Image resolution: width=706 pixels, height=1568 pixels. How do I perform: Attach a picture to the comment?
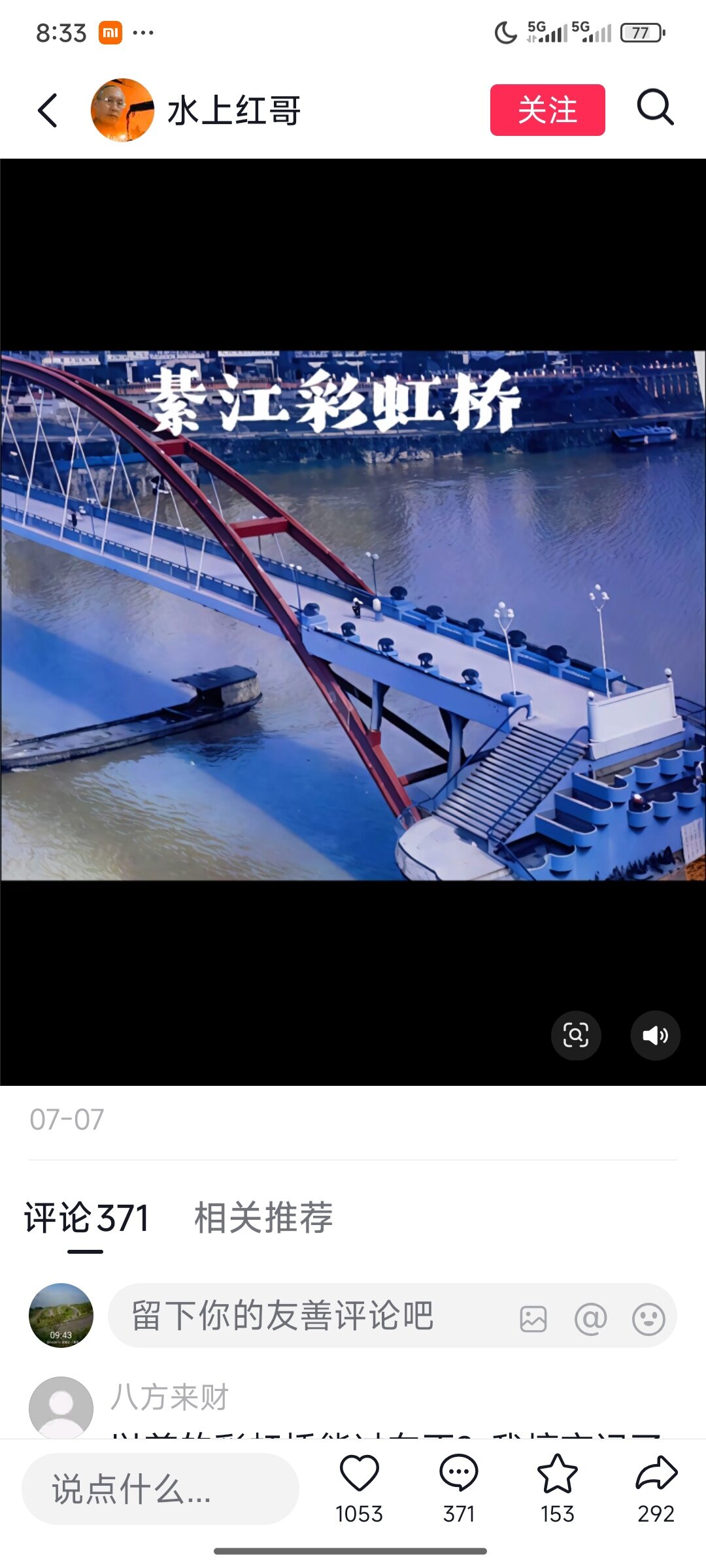(533, 1318)
